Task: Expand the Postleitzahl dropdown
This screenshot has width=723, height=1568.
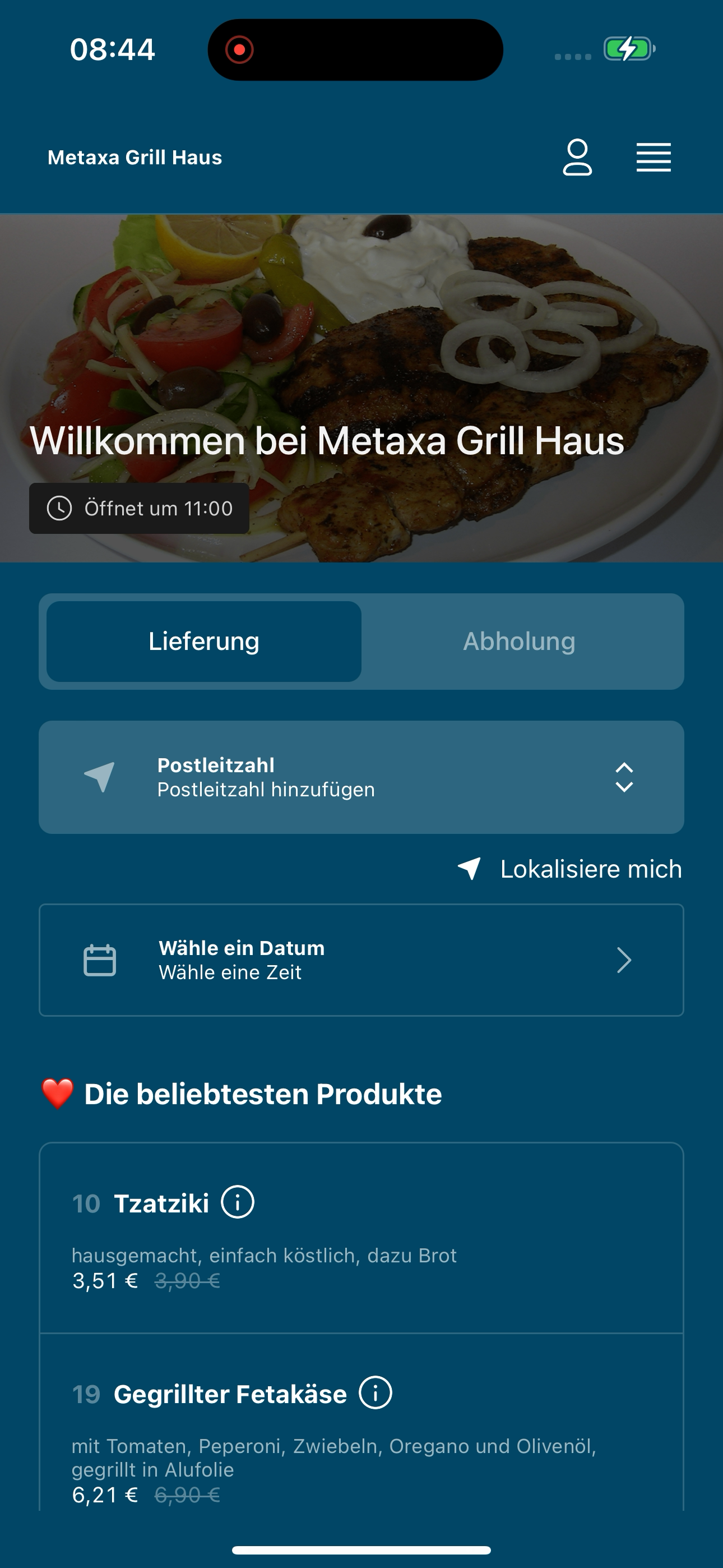Action: coord(361,777)
